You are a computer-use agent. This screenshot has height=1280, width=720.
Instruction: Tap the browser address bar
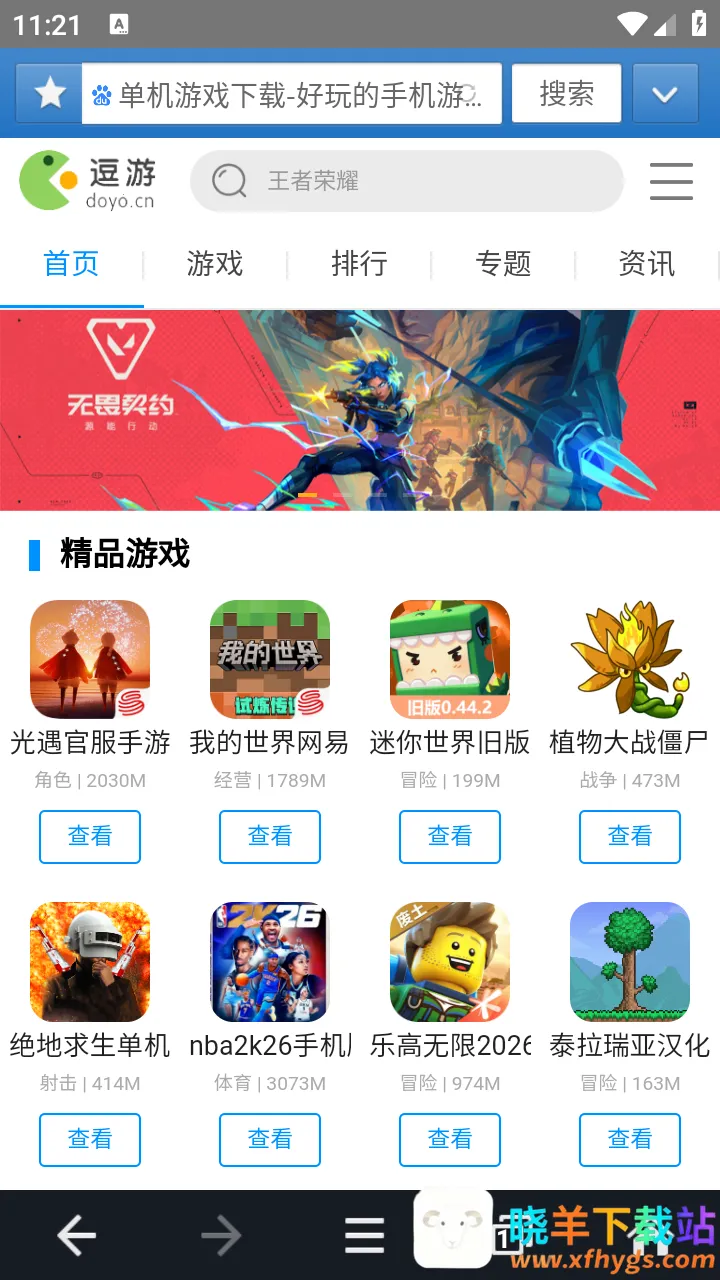(x=292, y=94)
